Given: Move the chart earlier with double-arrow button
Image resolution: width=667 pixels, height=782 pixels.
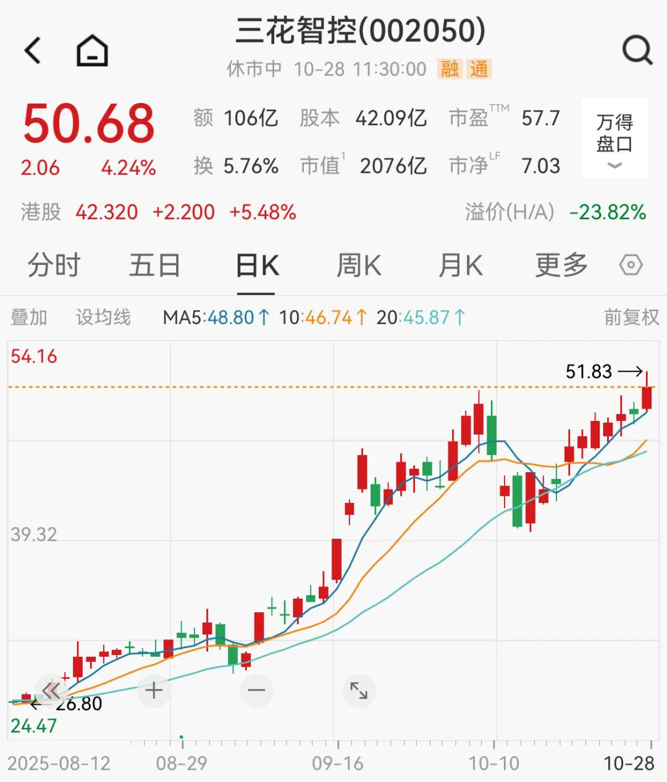Looking at the screenshot, I should [x=51, y=689].
